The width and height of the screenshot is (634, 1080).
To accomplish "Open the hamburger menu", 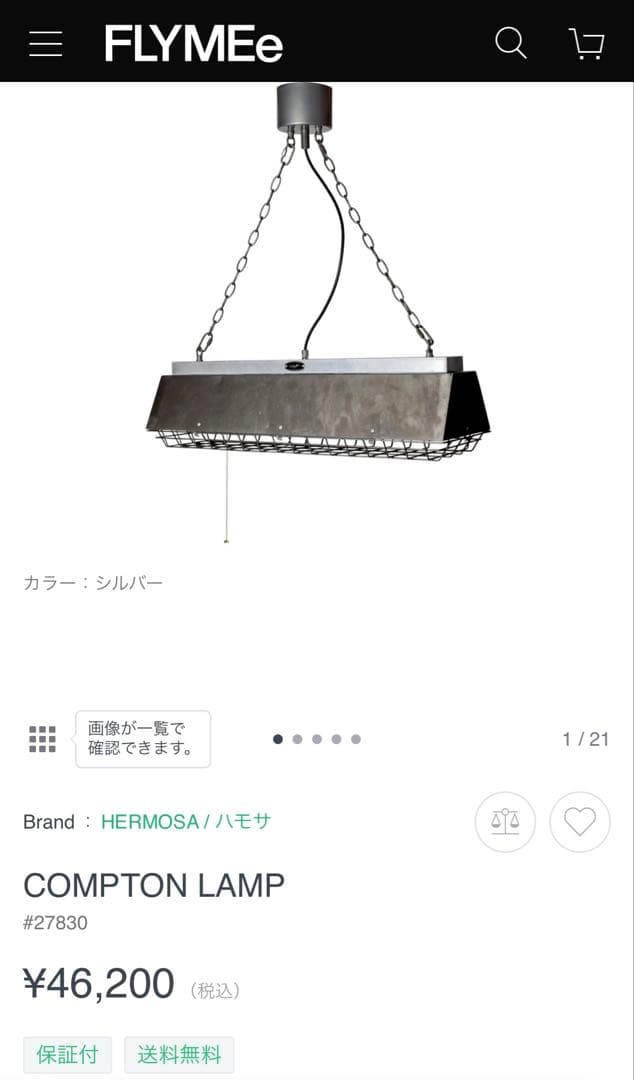I will [x=46, y=44].
